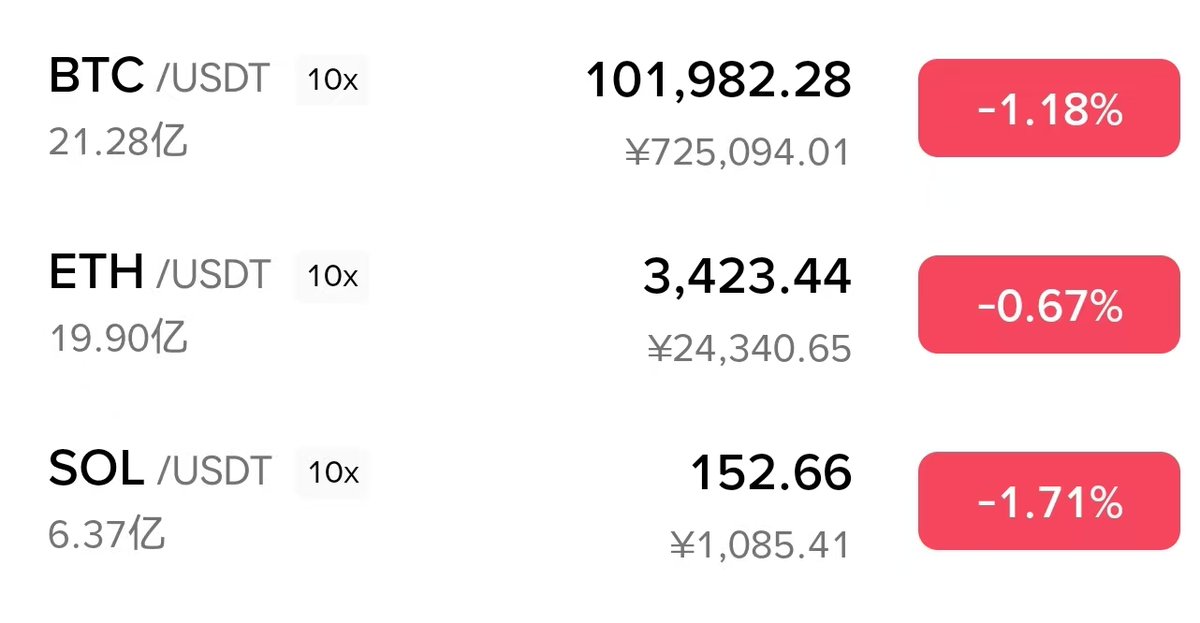Image resolution: width=1200 pixels, height=623 pixels.
Task: Tap ETH's -0.67% change button
Action: (x=1048, y=304)
